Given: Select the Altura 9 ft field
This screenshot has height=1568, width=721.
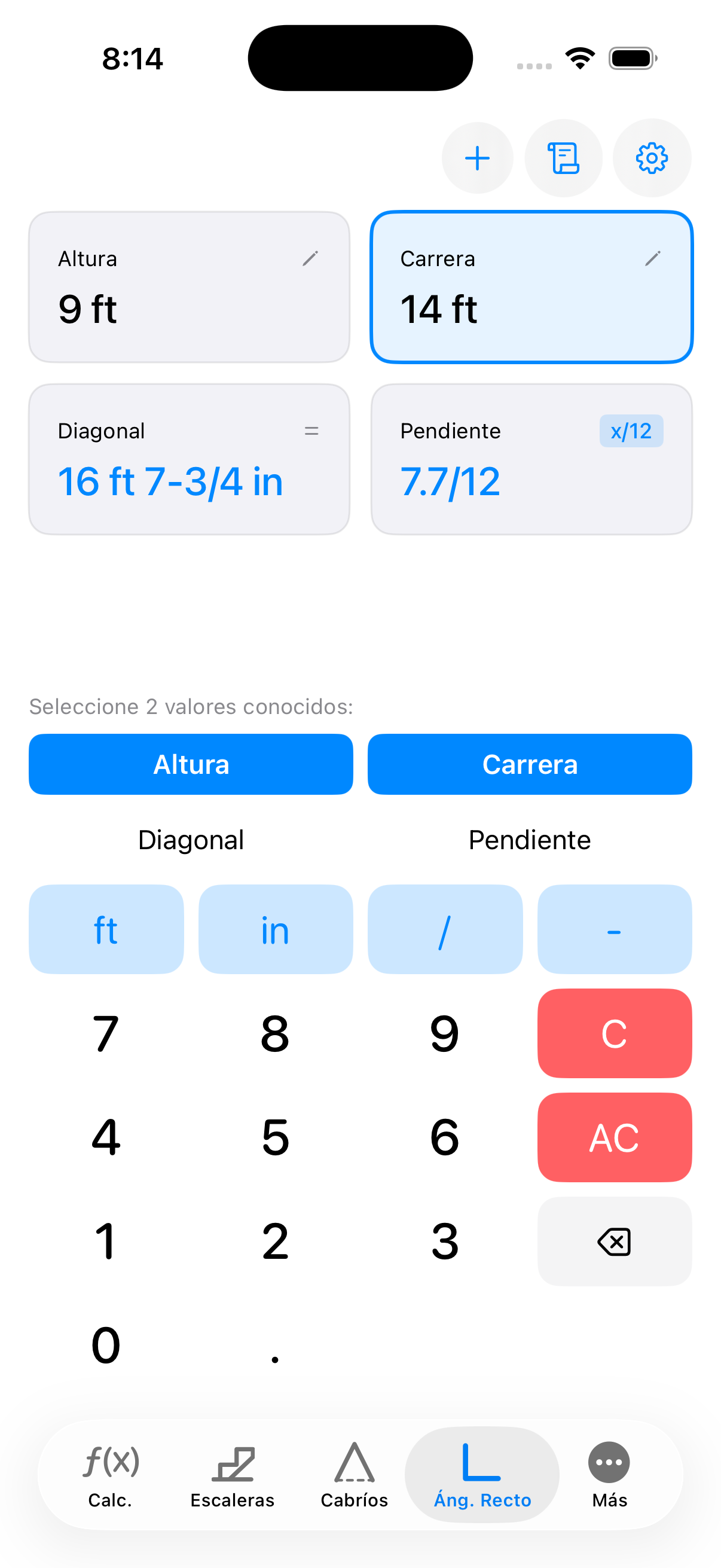Looking at the screenshot, I should point(190,287).
